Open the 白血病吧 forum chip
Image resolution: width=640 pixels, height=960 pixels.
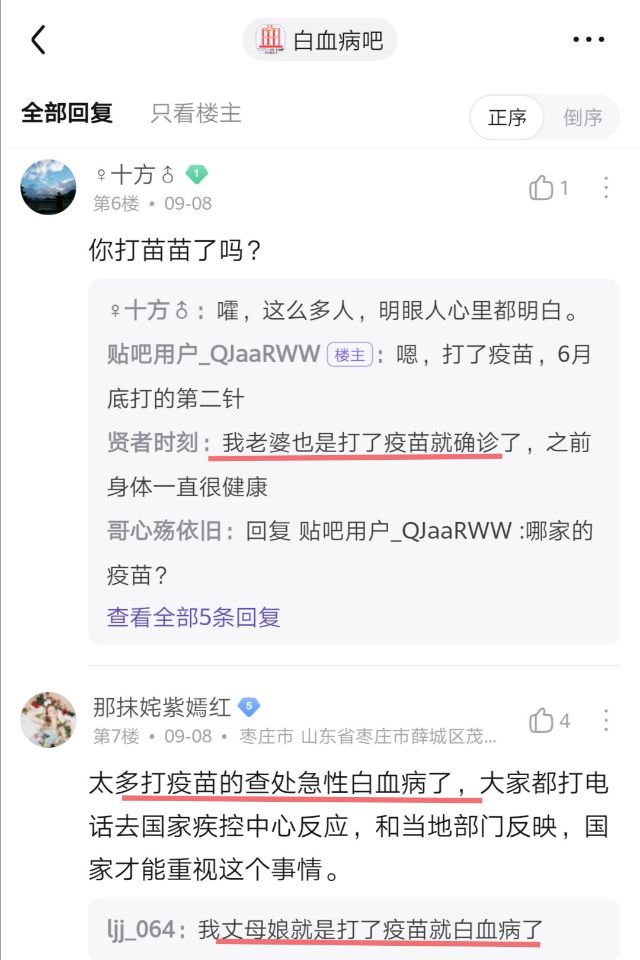coord(320,40)
